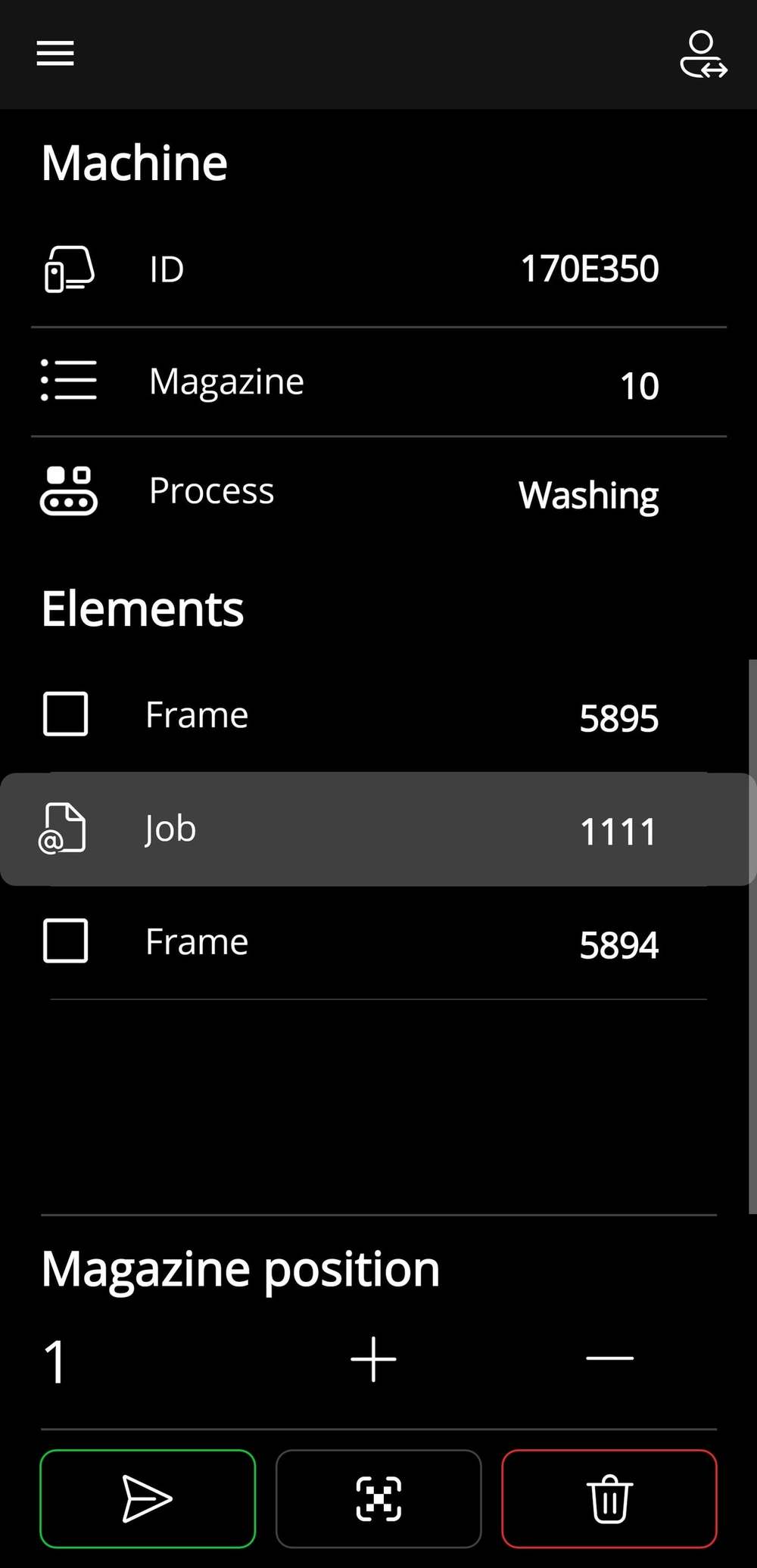Select the Job 1111 row
Viewport: 757px width, 1568px height.
[378, 829]
